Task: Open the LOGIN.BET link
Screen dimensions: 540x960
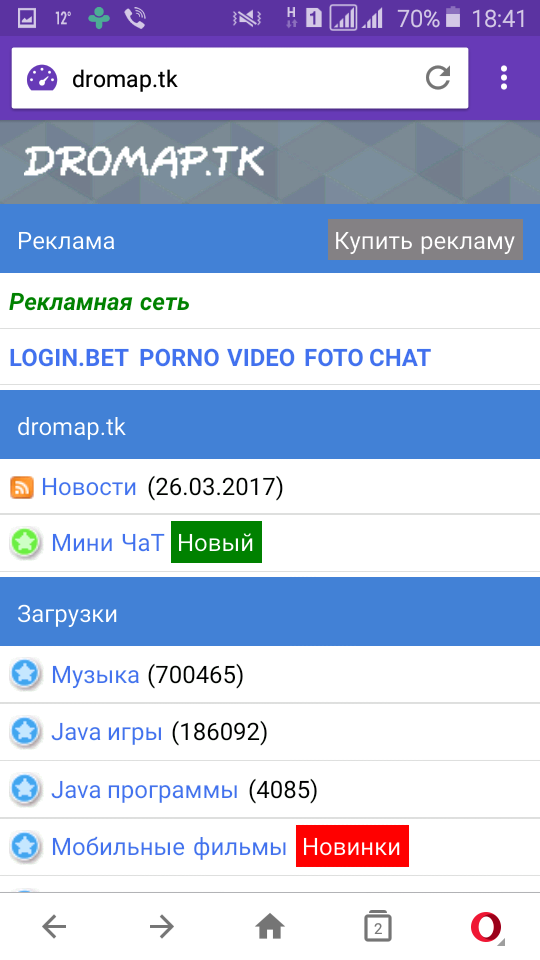Action: click(x=69, y=358)
